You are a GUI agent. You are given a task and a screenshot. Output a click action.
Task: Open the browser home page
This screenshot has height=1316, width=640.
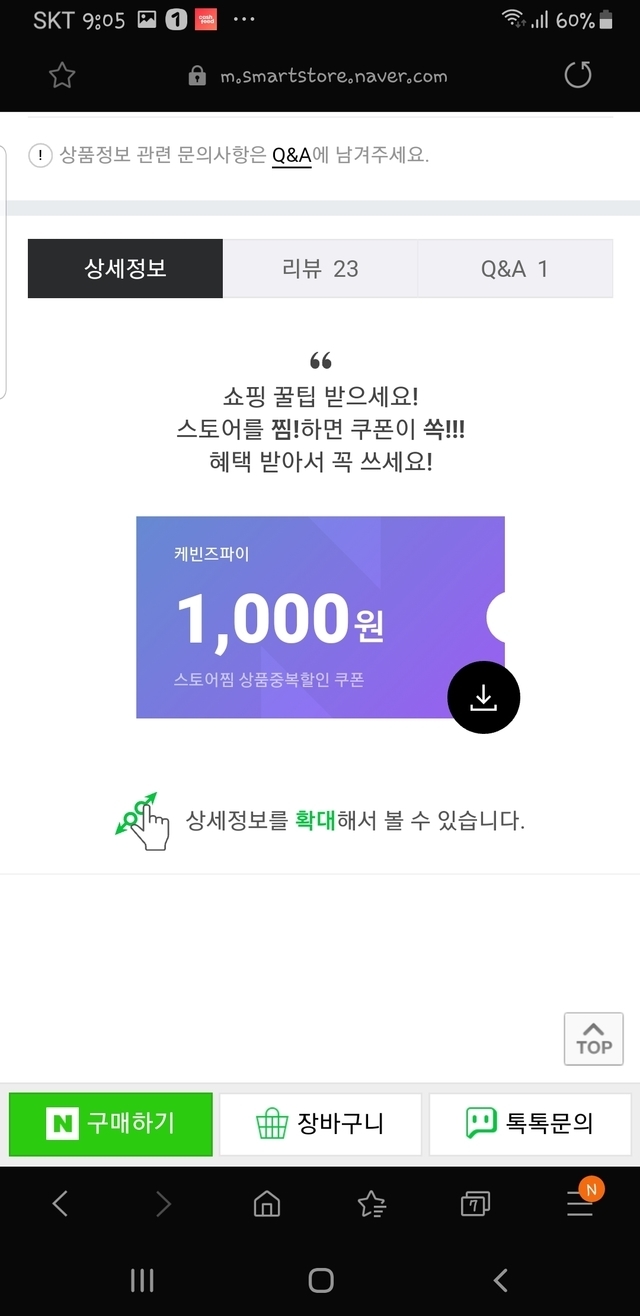click(267, 1204)
